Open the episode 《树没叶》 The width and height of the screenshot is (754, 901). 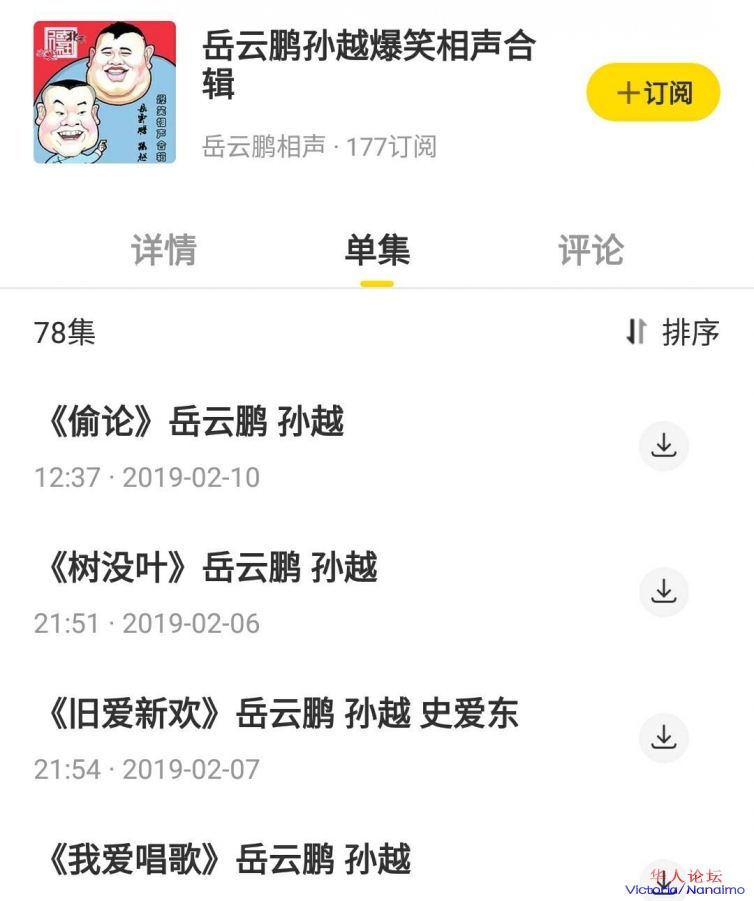click(206, 568)
